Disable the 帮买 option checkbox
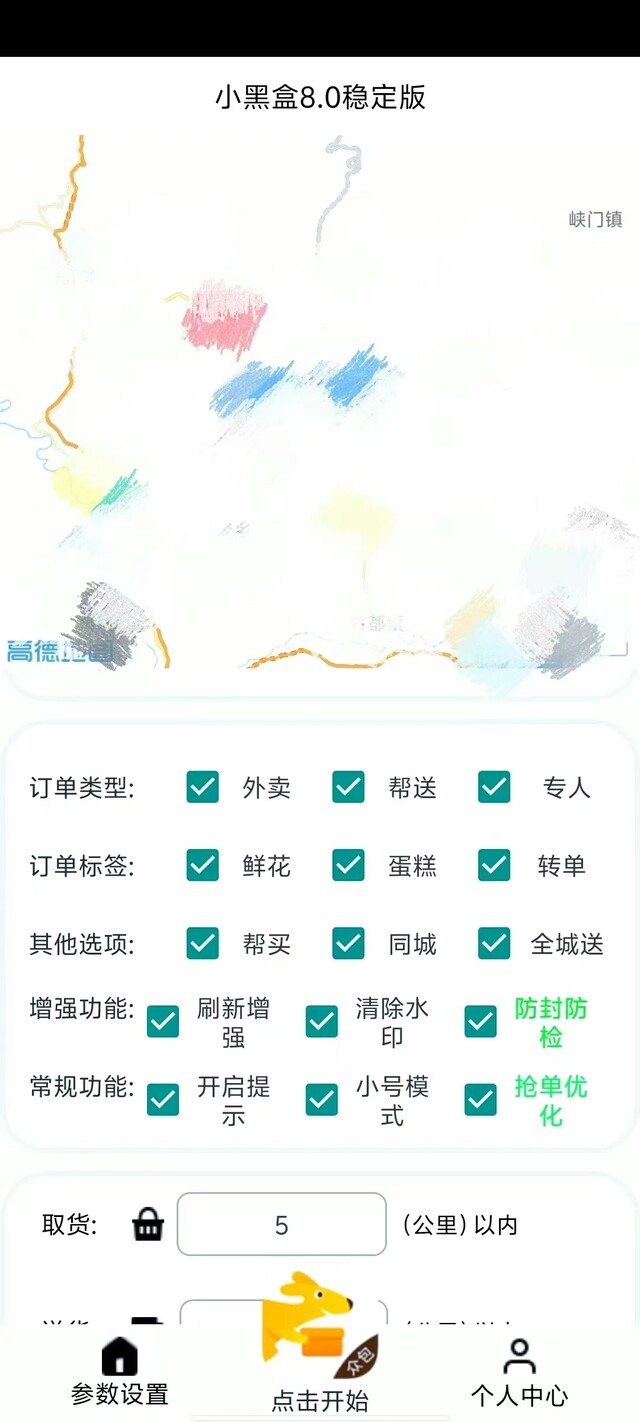640x1422 pixels. (203, 943)
